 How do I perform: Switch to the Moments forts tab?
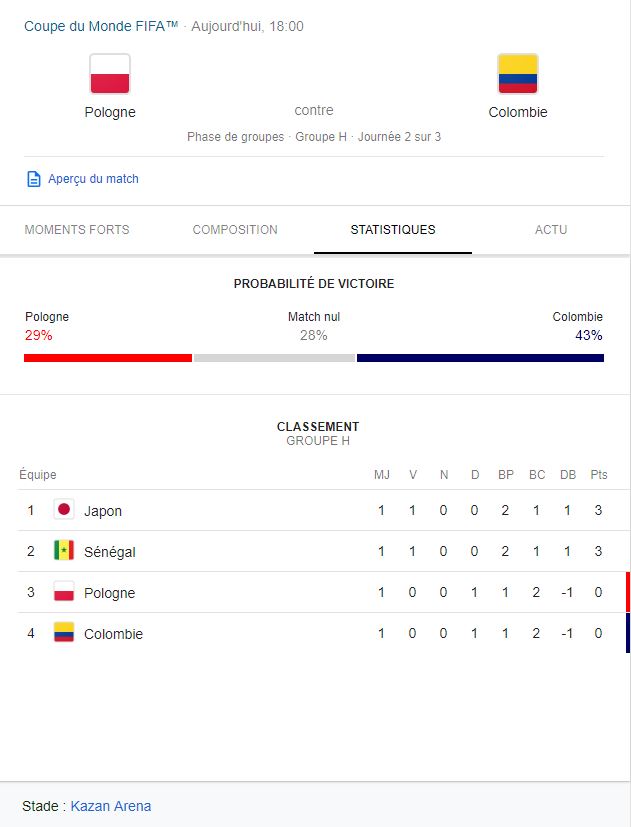tap(77, 229)
